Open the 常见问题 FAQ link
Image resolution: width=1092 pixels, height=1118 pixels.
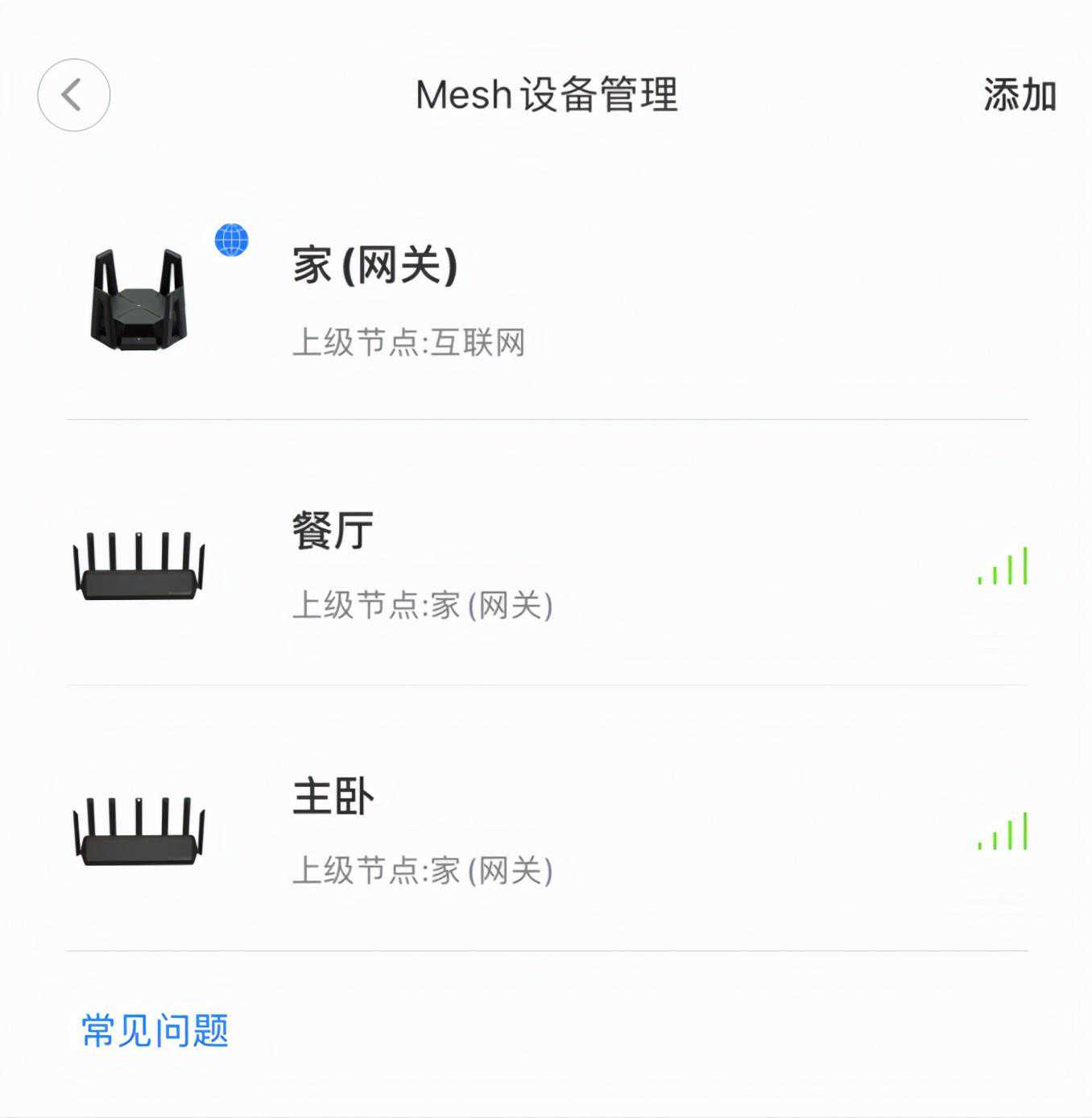point(155,1030)
